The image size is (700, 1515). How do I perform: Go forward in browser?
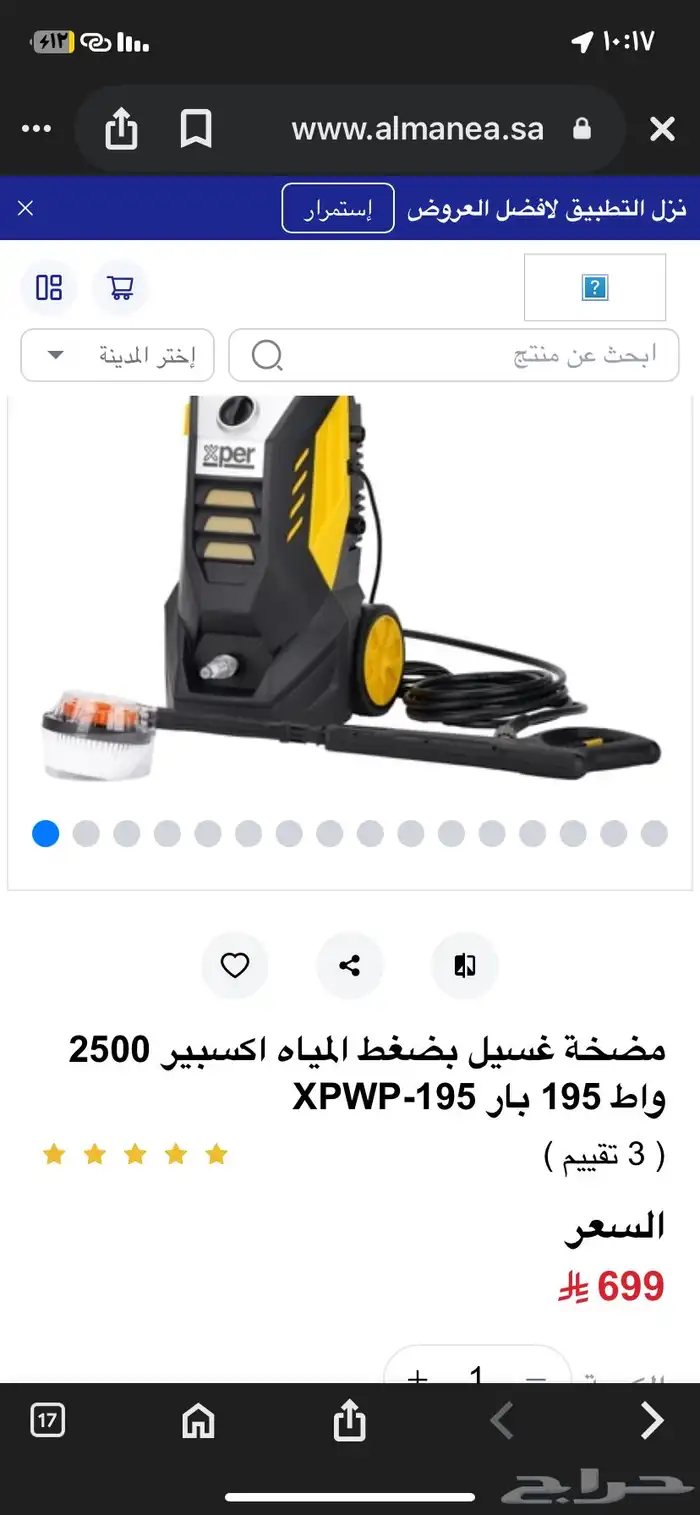(651, 1420)
